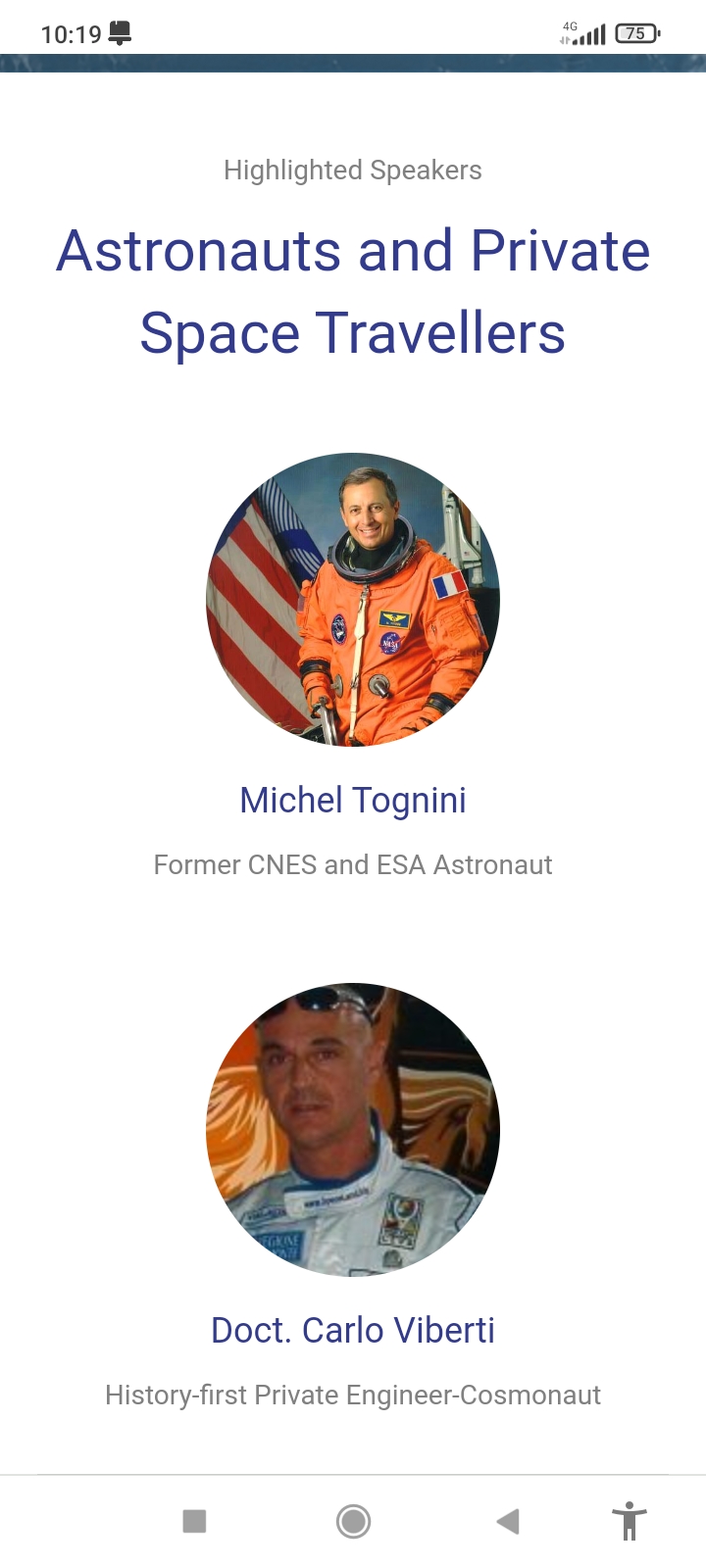
Task: Open the Michel Tognini name link
Action: [x=353, y=801]
